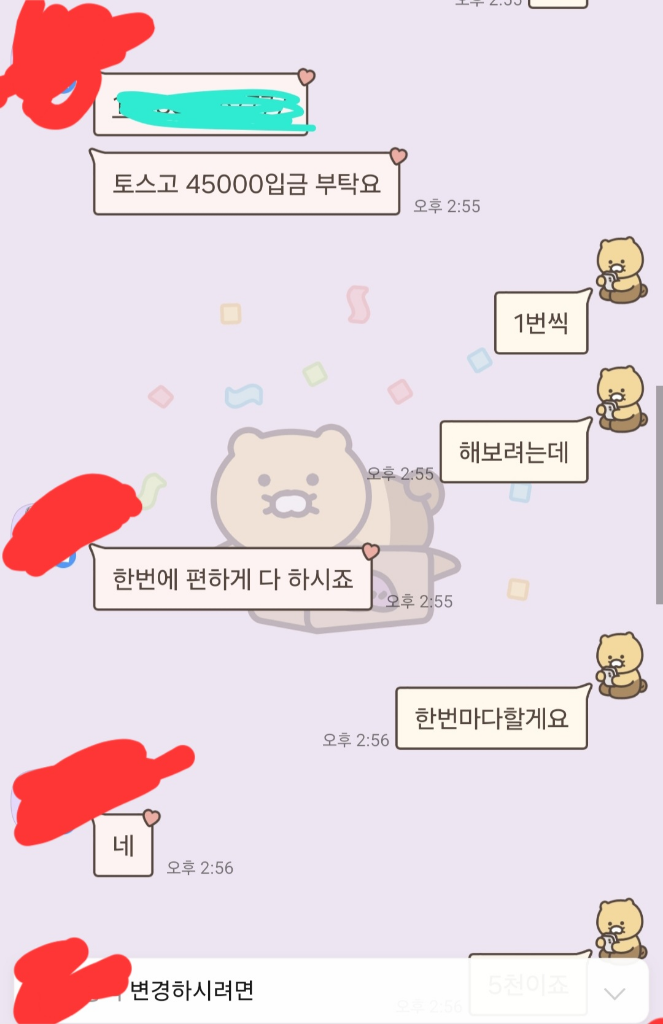Viewport: 663px width, 1024px height.
Task: Open the bear profile picture beside '1번씩'
Action: coord(620,271)
